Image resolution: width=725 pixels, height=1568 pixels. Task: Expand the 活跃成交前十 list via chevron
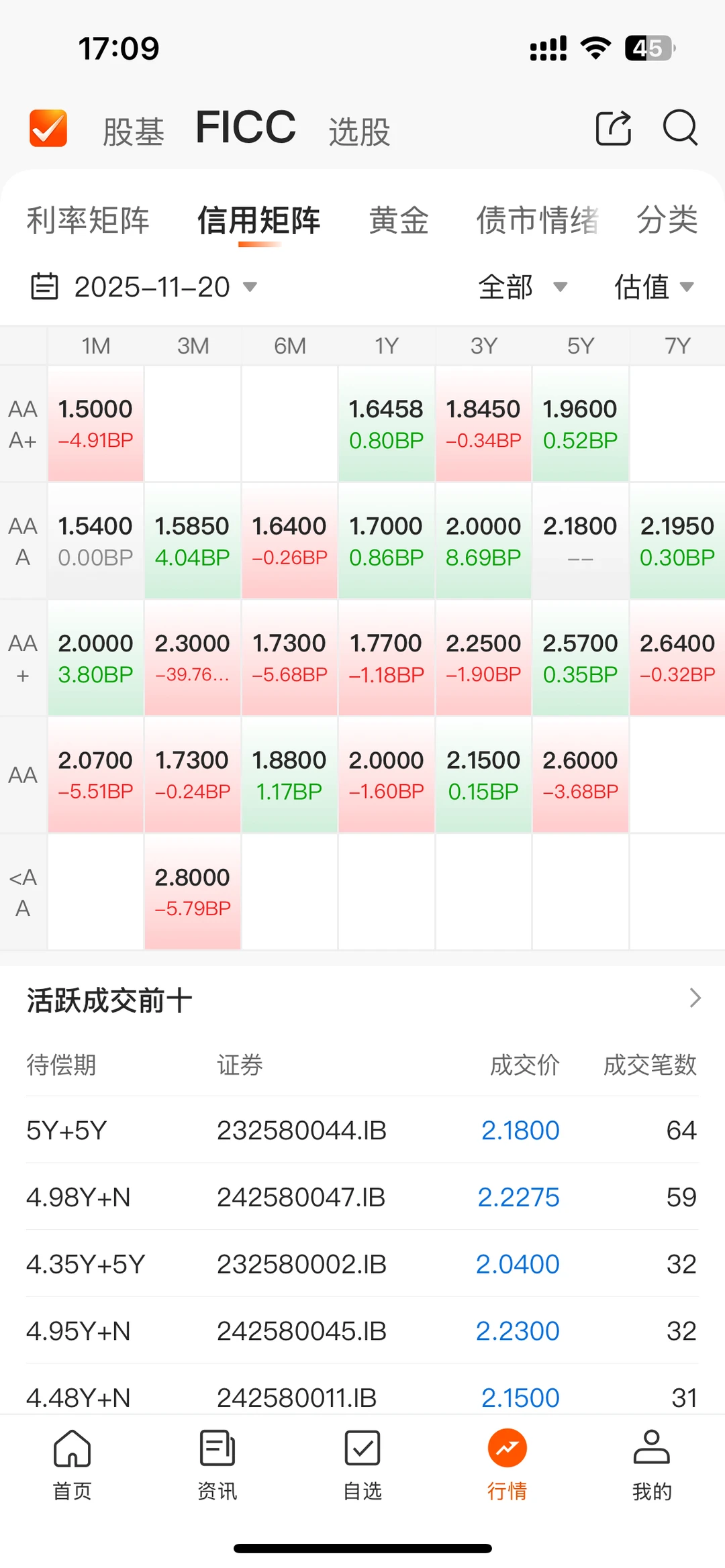[695, 998]
